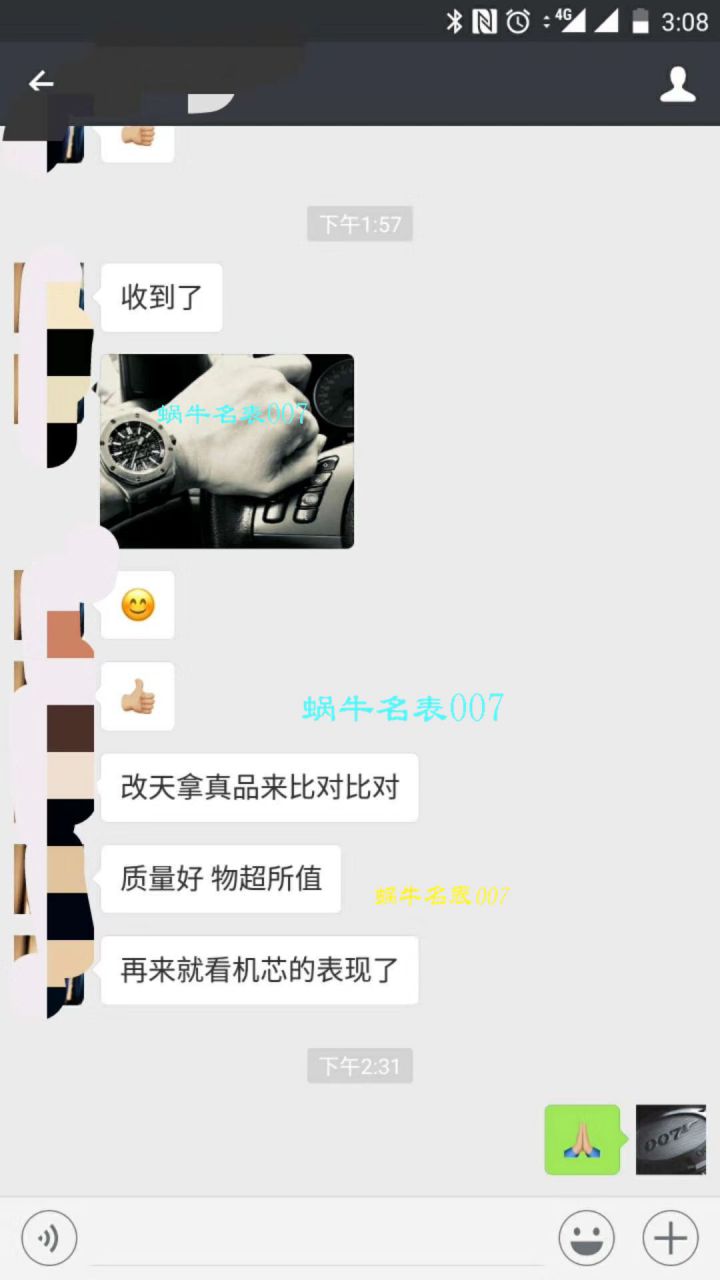Expand the watch photo to full screen
Screen dimensions: 720x1280
tap(227, 451)
